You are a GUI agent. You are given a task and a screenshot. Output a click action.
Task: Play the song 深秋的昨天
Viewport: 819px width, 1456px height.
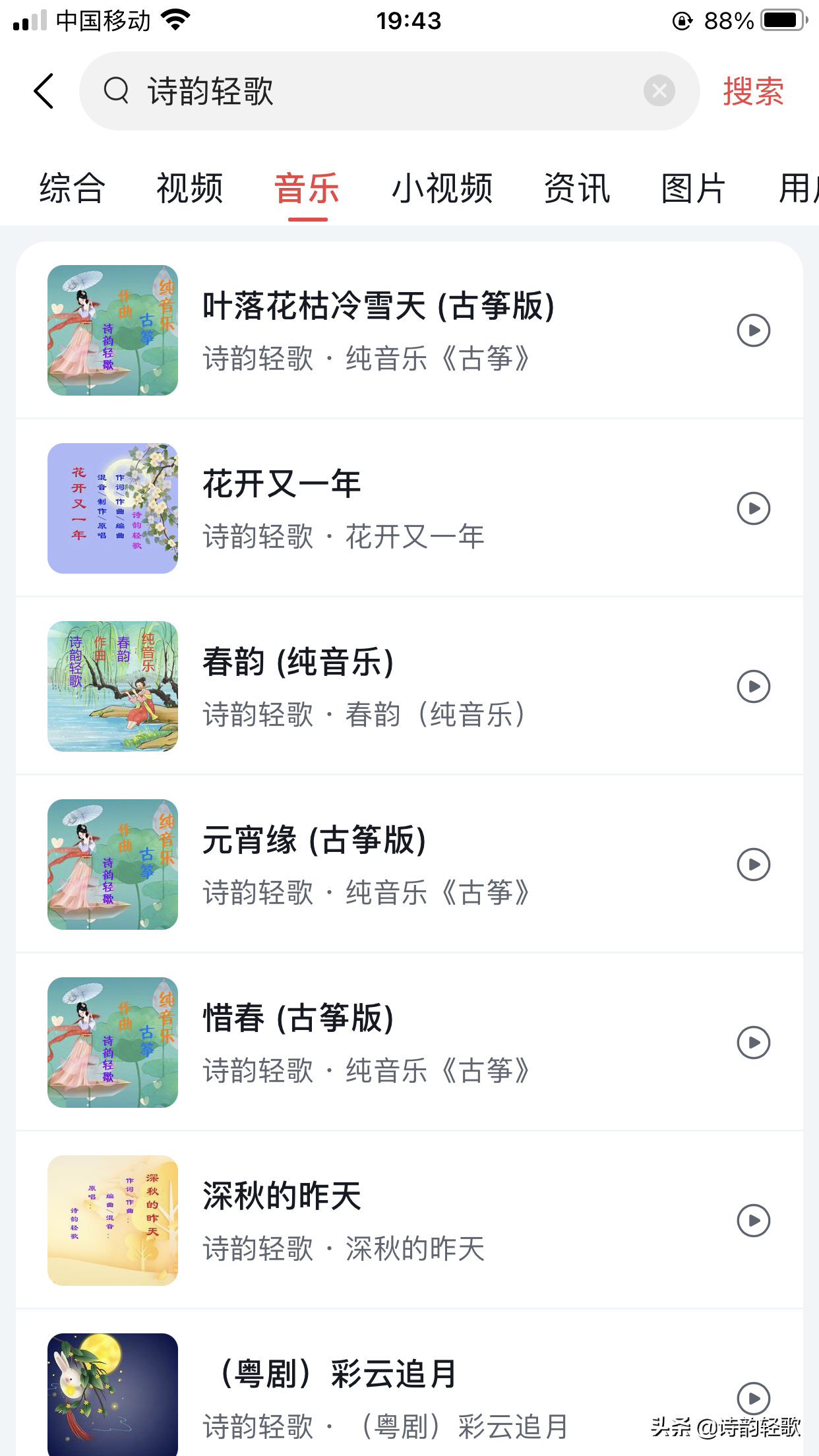753,1221
